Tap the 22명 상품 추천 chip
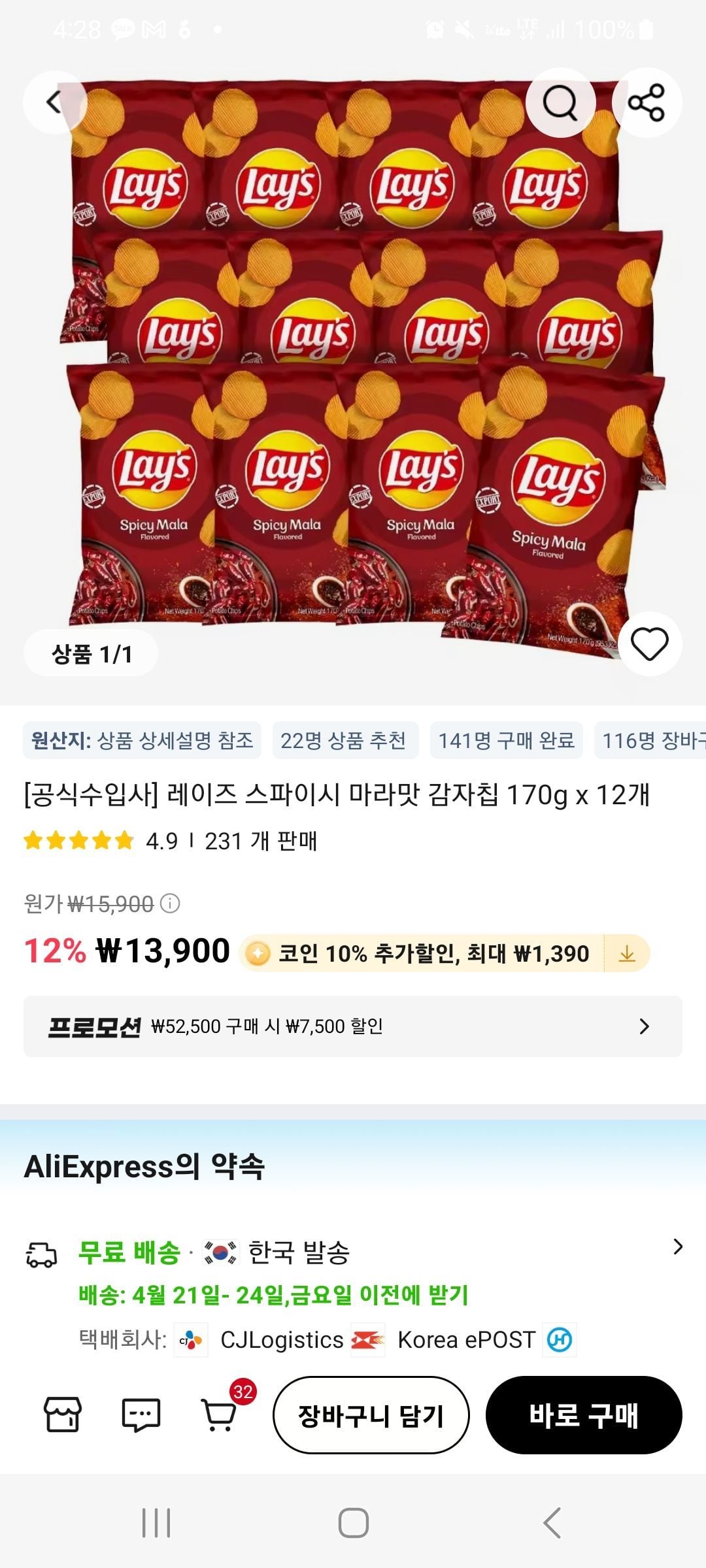Viewport: 706px width, 1568px height. [345, 740]
